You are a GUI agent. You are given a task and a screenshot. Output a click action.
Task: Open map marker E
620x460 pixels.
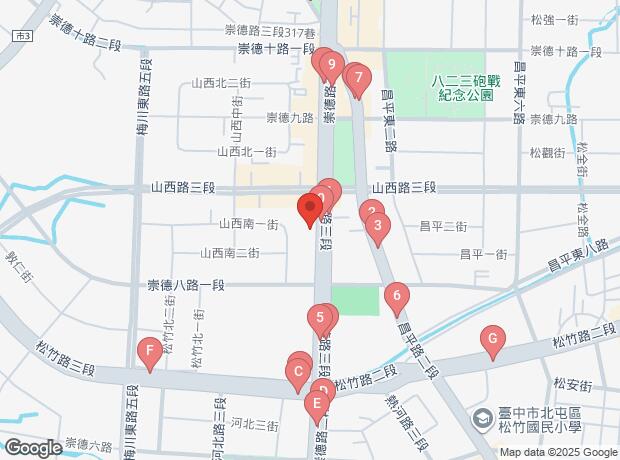pos(317,405)
